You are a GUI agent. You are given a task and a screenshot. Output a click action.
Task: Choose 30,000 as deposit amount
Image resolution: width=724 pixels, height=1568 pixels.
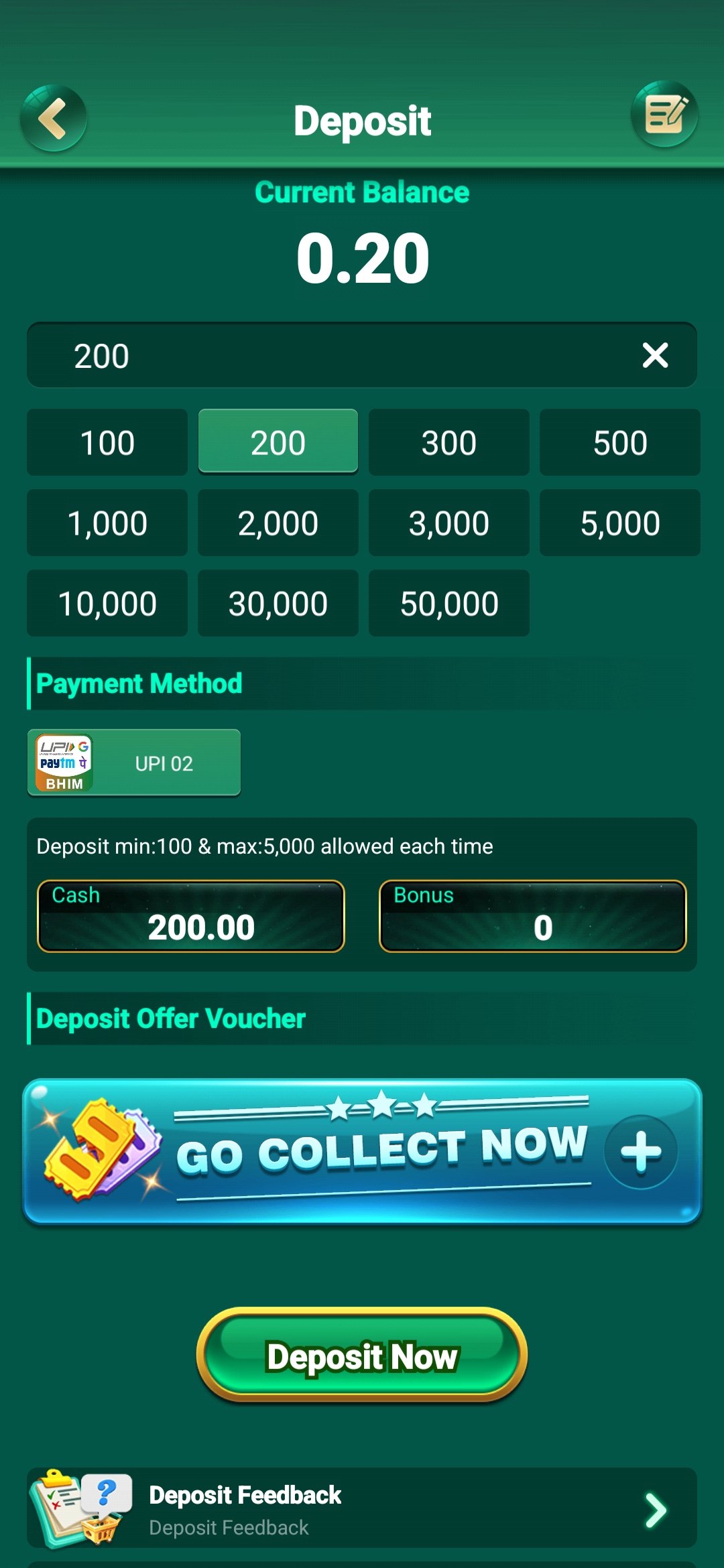(x=278, y=604)
